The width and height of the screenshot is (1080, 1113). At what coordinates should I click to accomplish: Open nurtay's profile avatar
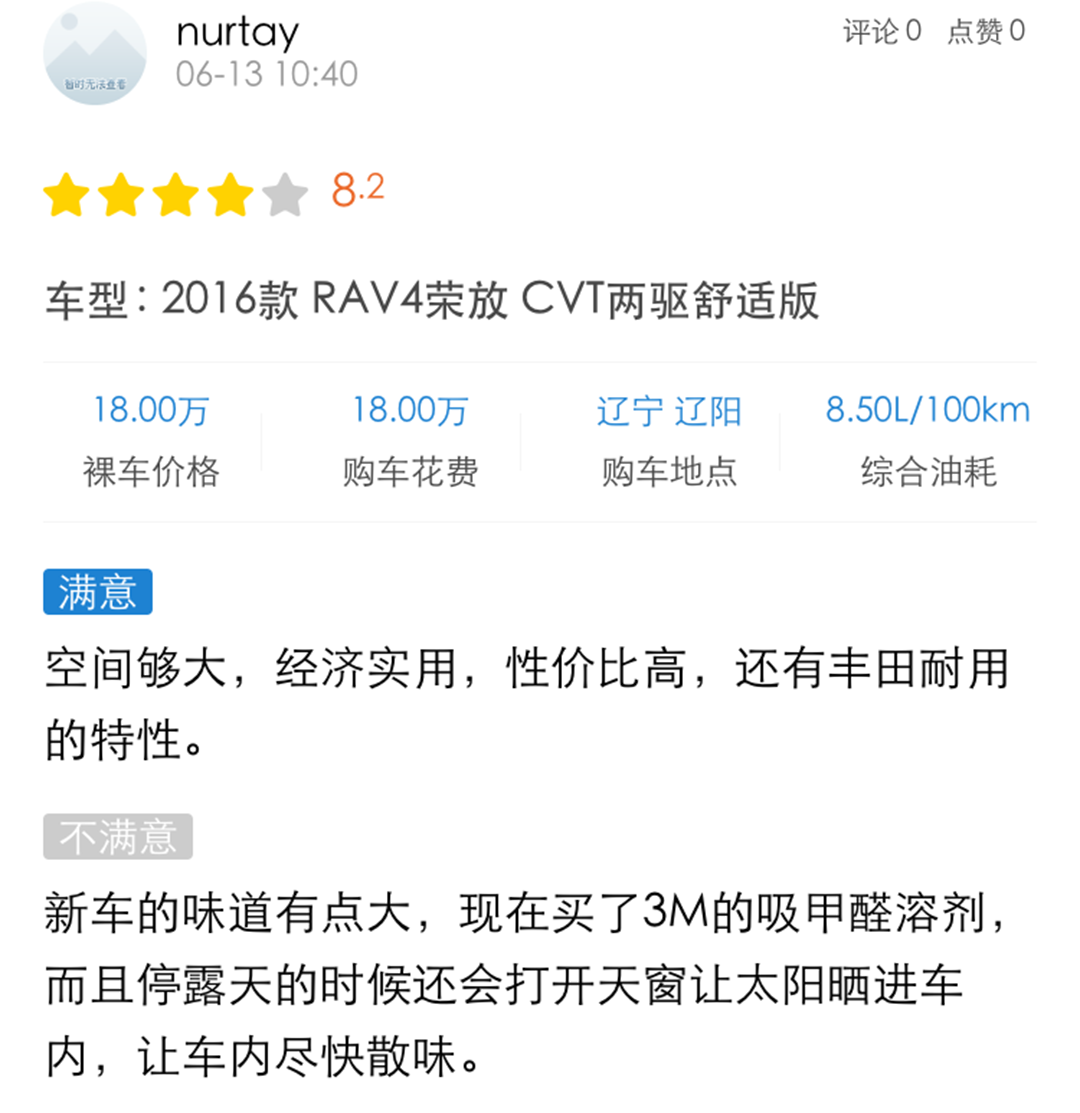point(95,54)
